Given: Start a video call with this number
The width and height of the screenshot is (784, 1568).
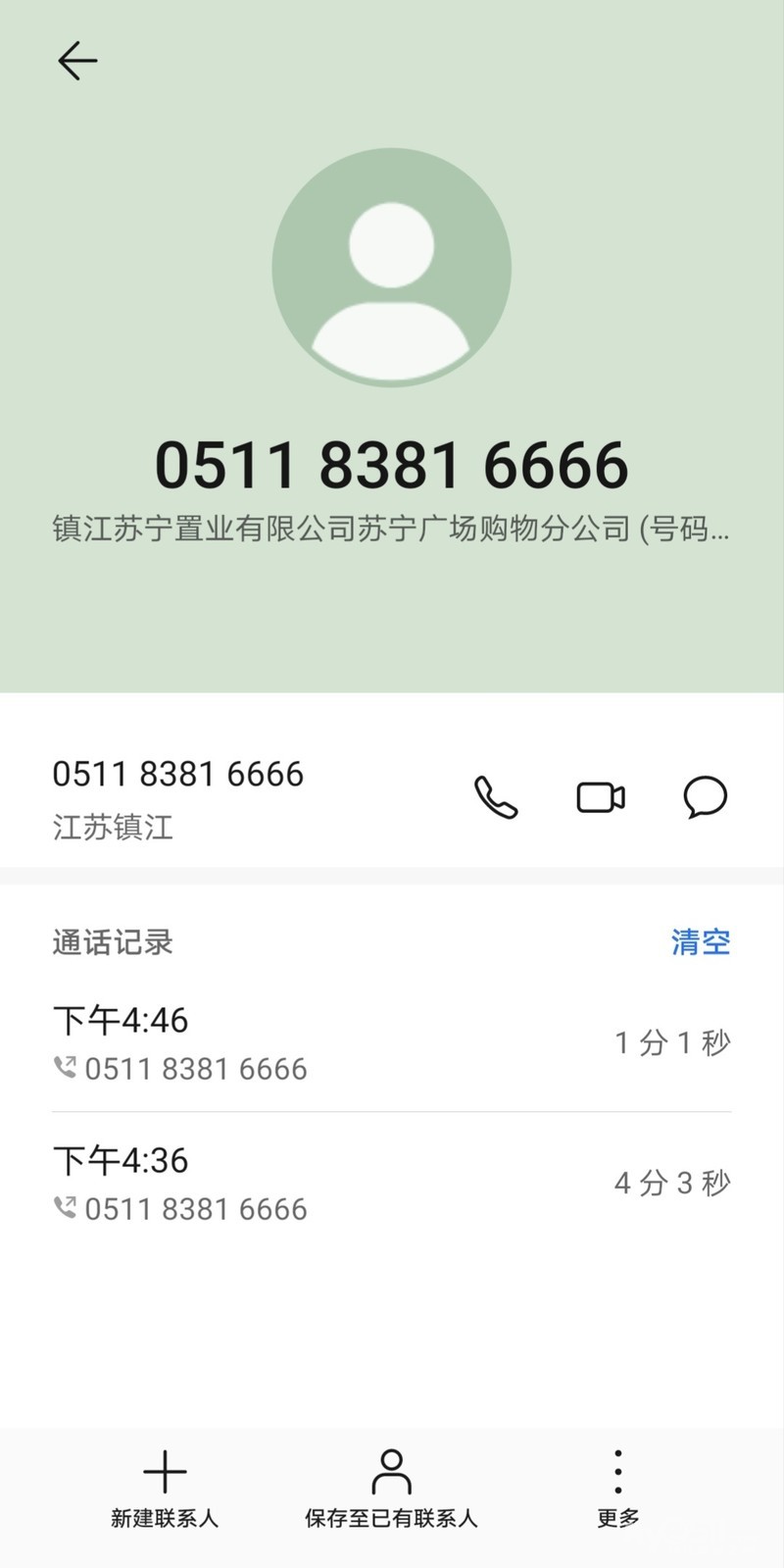Looking at the screenshot, I should point(601,797).
